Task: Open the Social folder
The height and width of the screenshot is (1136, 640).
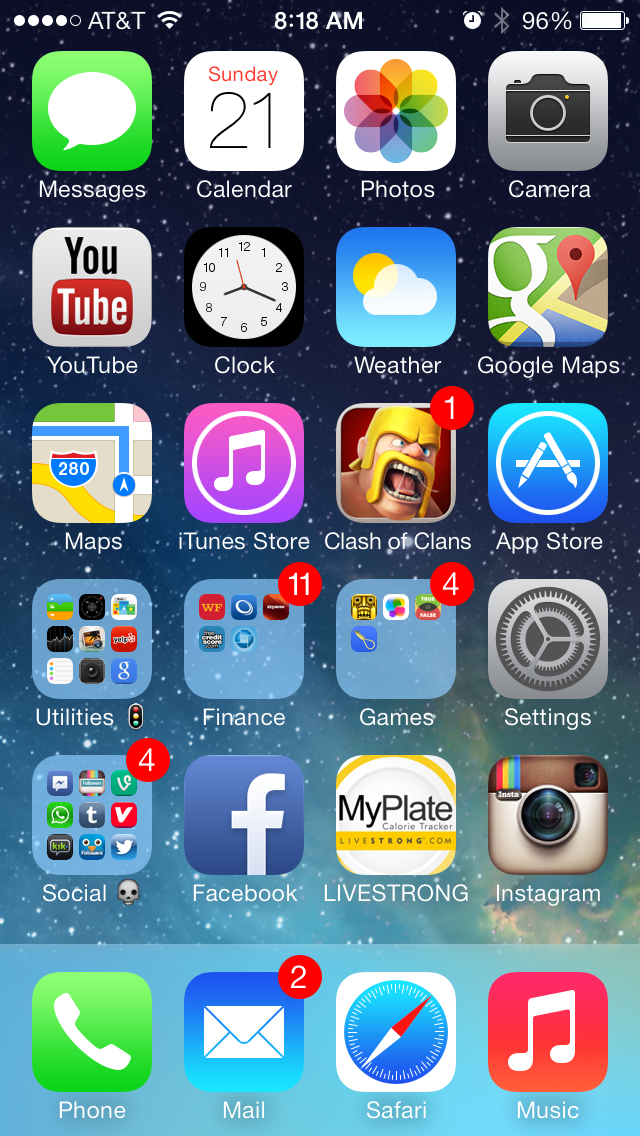Action: coord(92,815)
